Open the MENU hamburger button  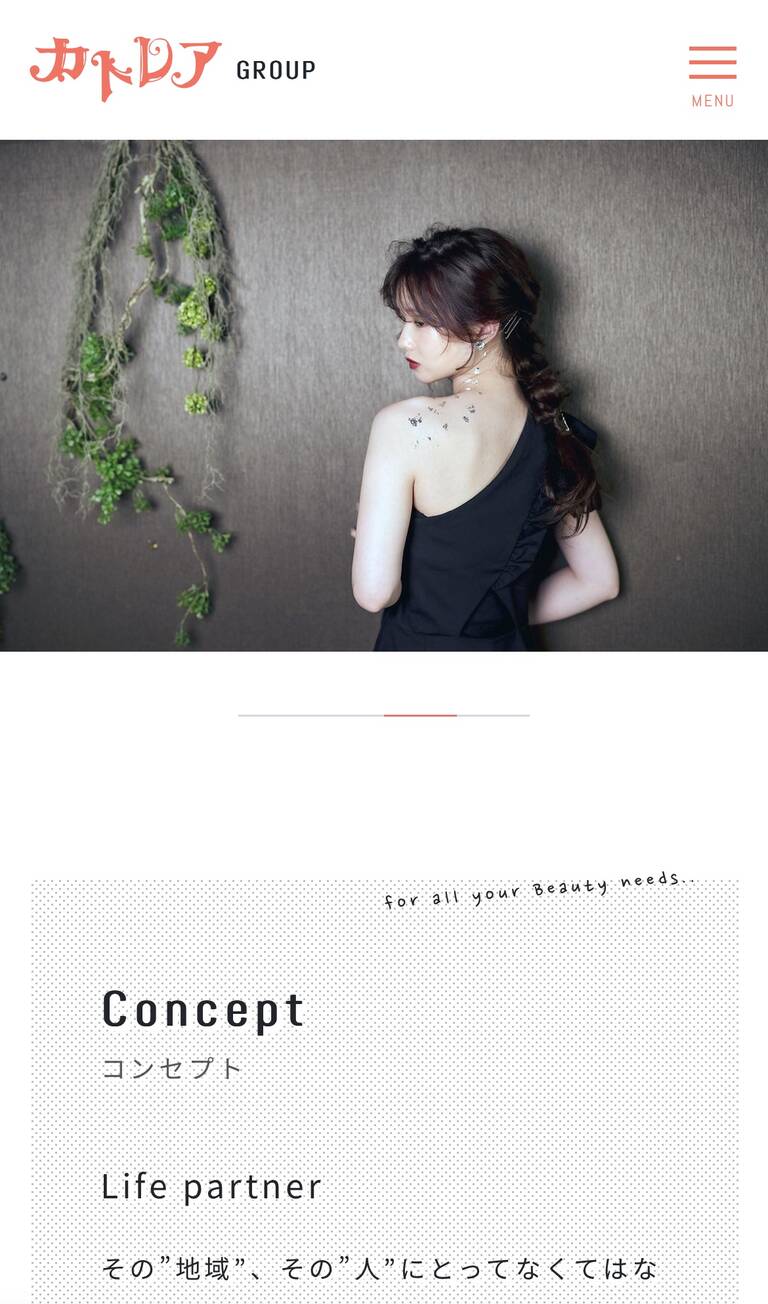[712, 74]
